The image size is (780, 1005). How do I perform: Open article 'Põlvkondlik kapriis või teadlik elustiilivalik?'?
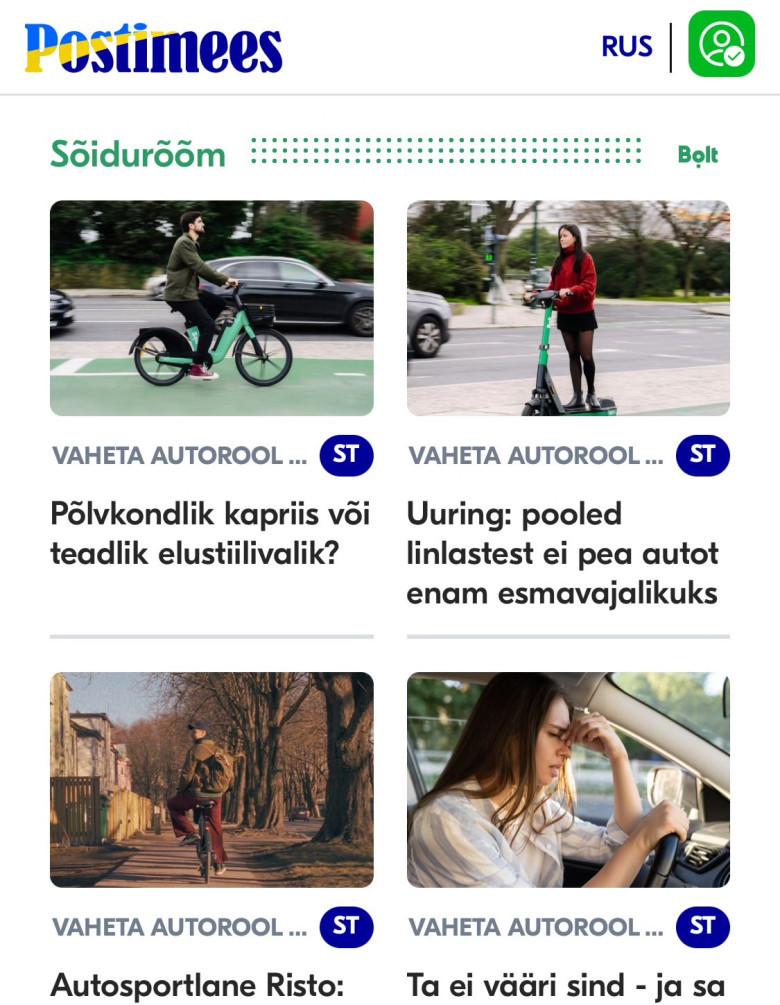coord(210,533)
